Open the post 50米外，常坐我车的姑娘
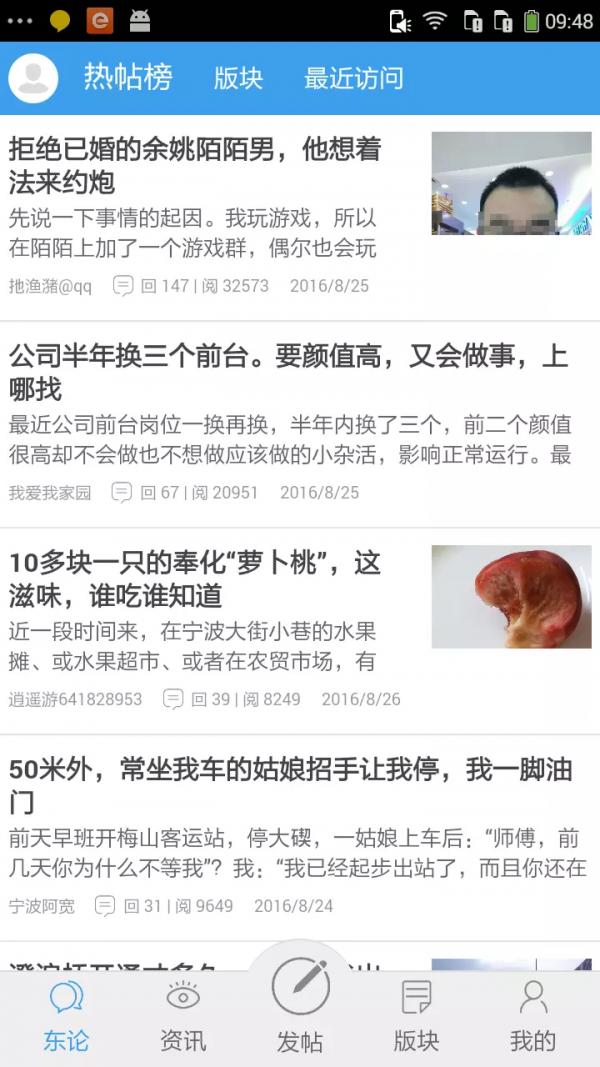This screenshot has width=600, height=1067. point(300,838)
